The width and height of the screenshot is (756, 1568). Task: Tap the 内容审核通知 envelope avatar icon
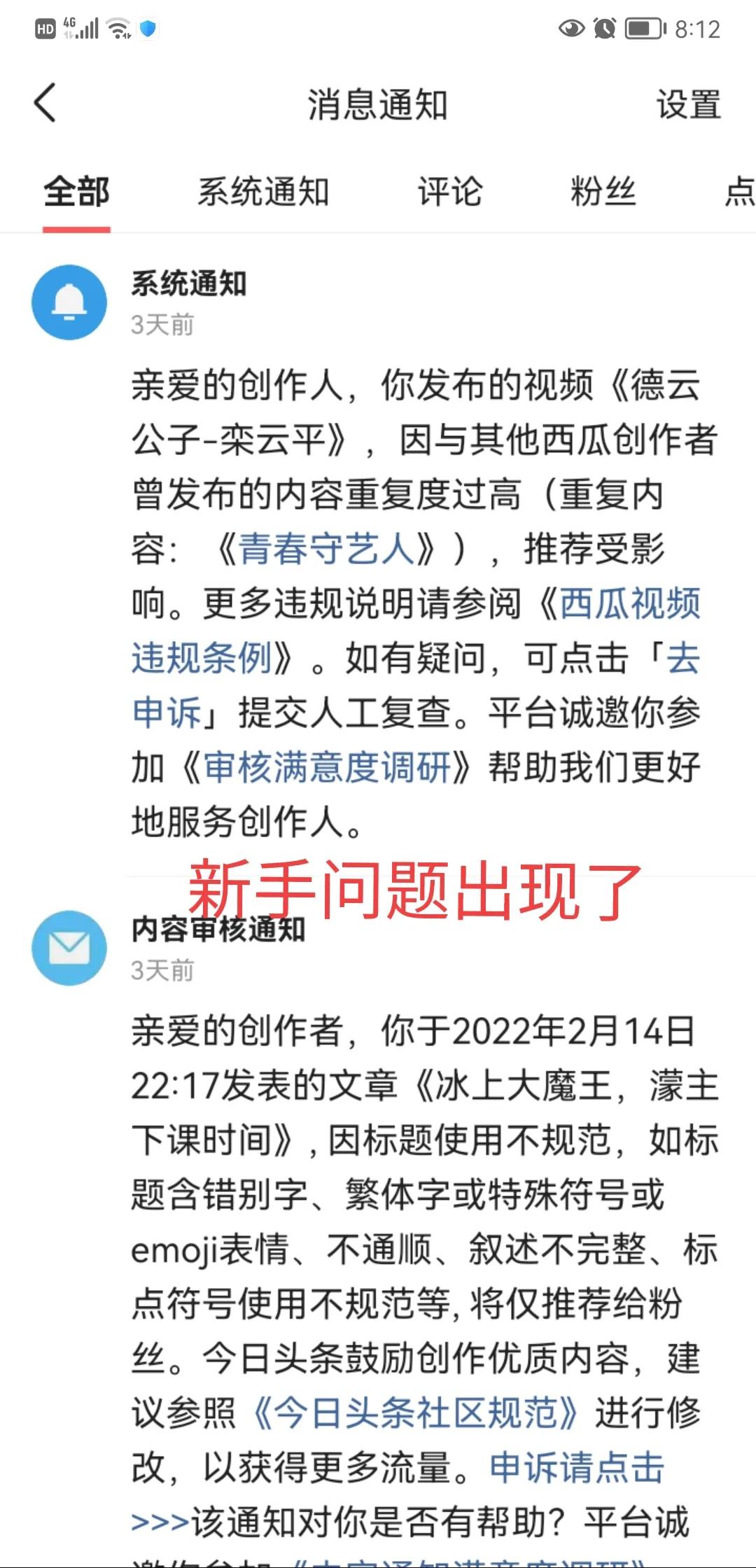pos(69,949)
